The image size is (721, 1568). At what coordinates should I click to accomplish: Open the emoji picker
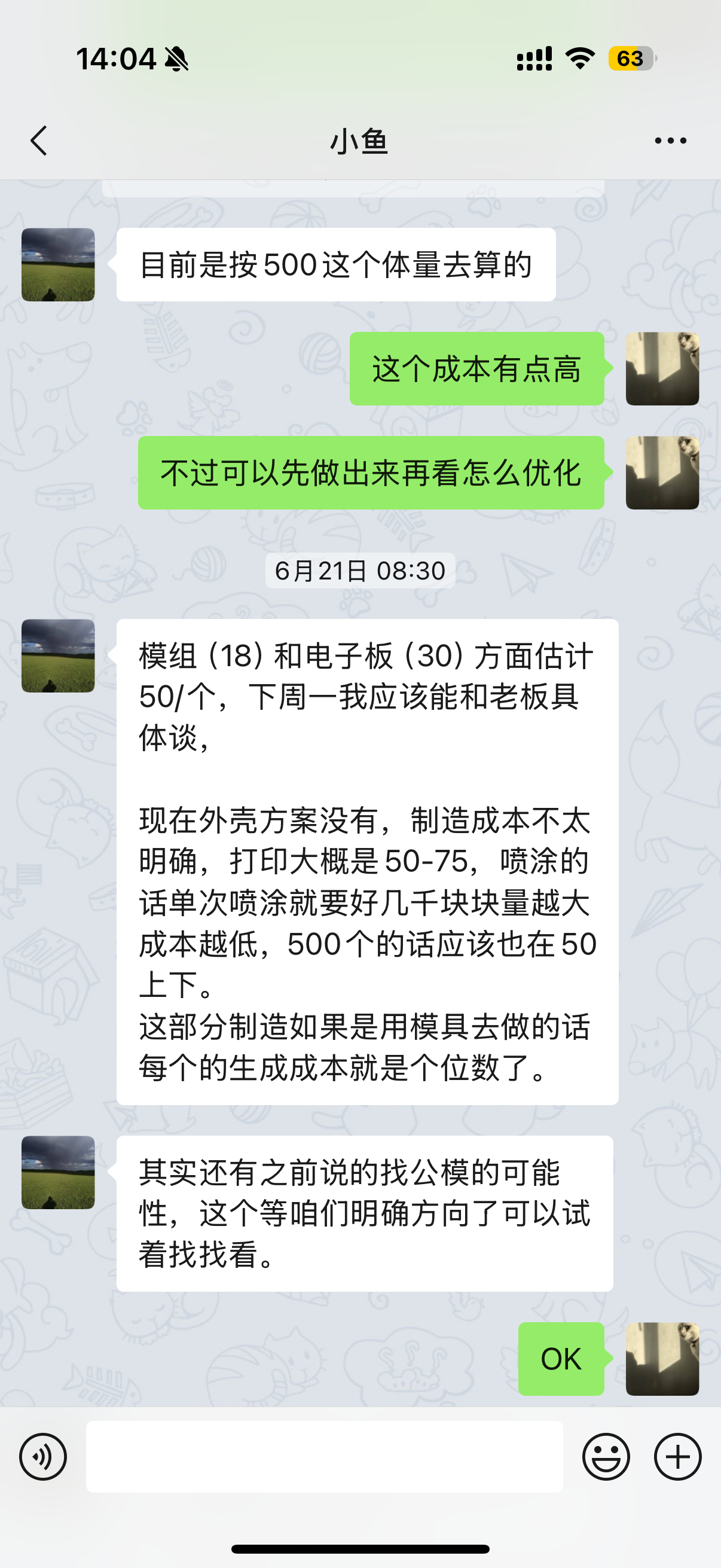tap(606, 1457)
